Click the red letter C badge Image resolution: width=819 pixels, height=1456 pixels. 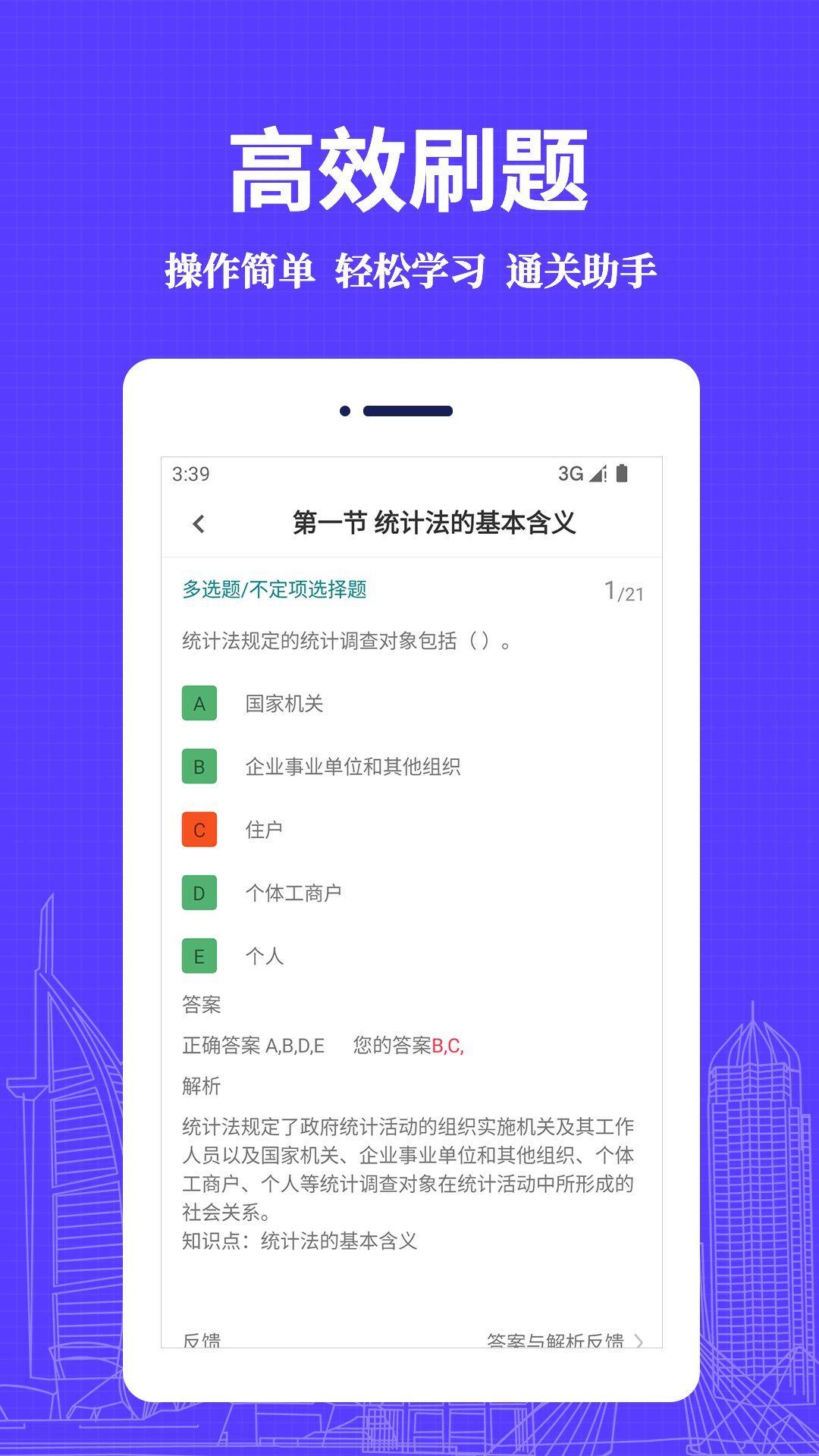(199, 830)
